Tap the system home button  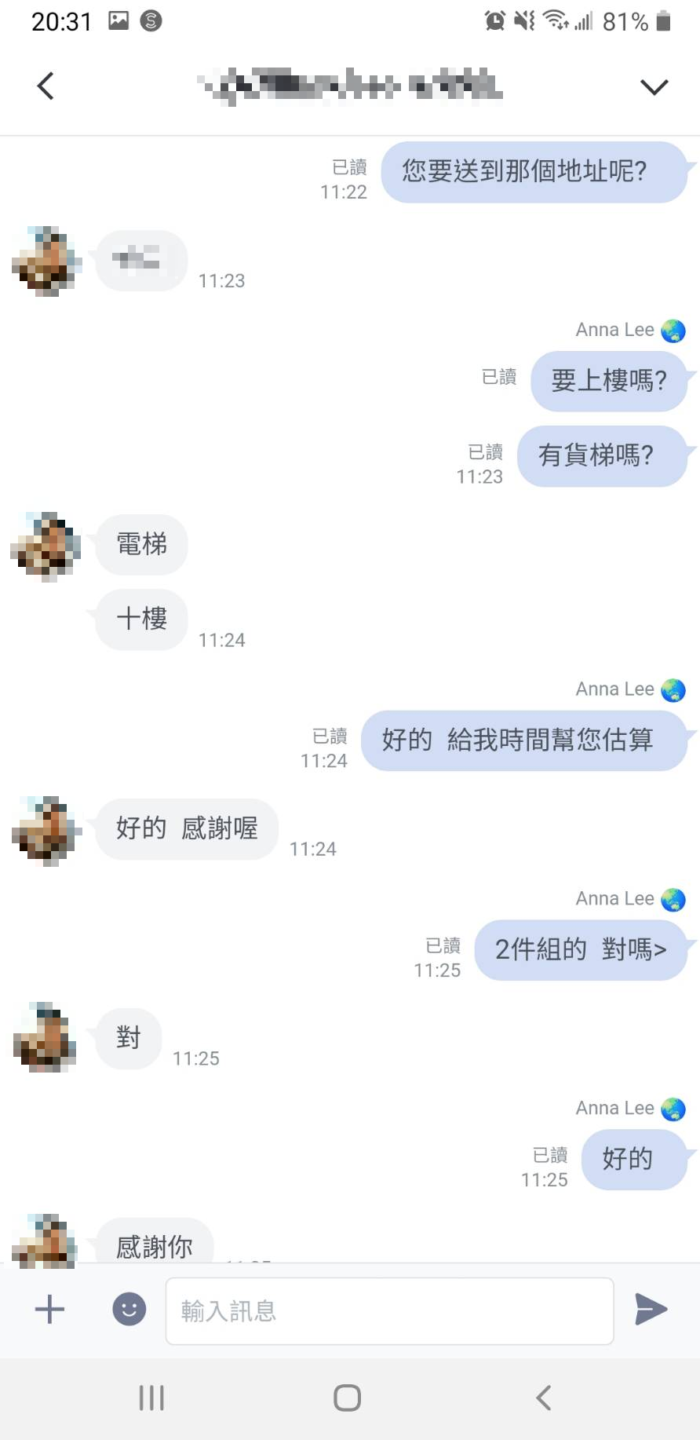(x=347, y=1397)
